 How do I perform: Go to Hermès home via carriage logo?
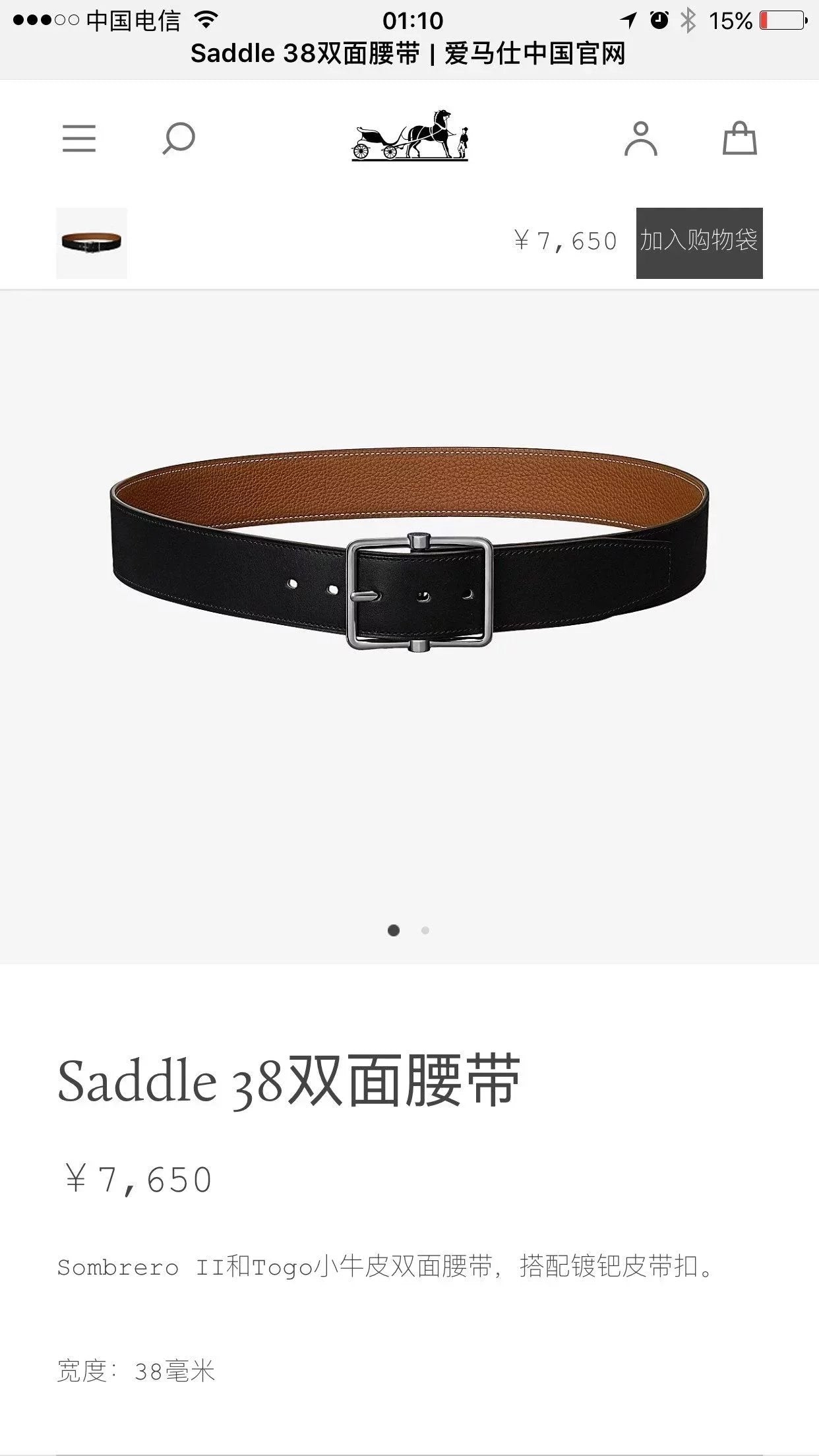click(409, 136)
